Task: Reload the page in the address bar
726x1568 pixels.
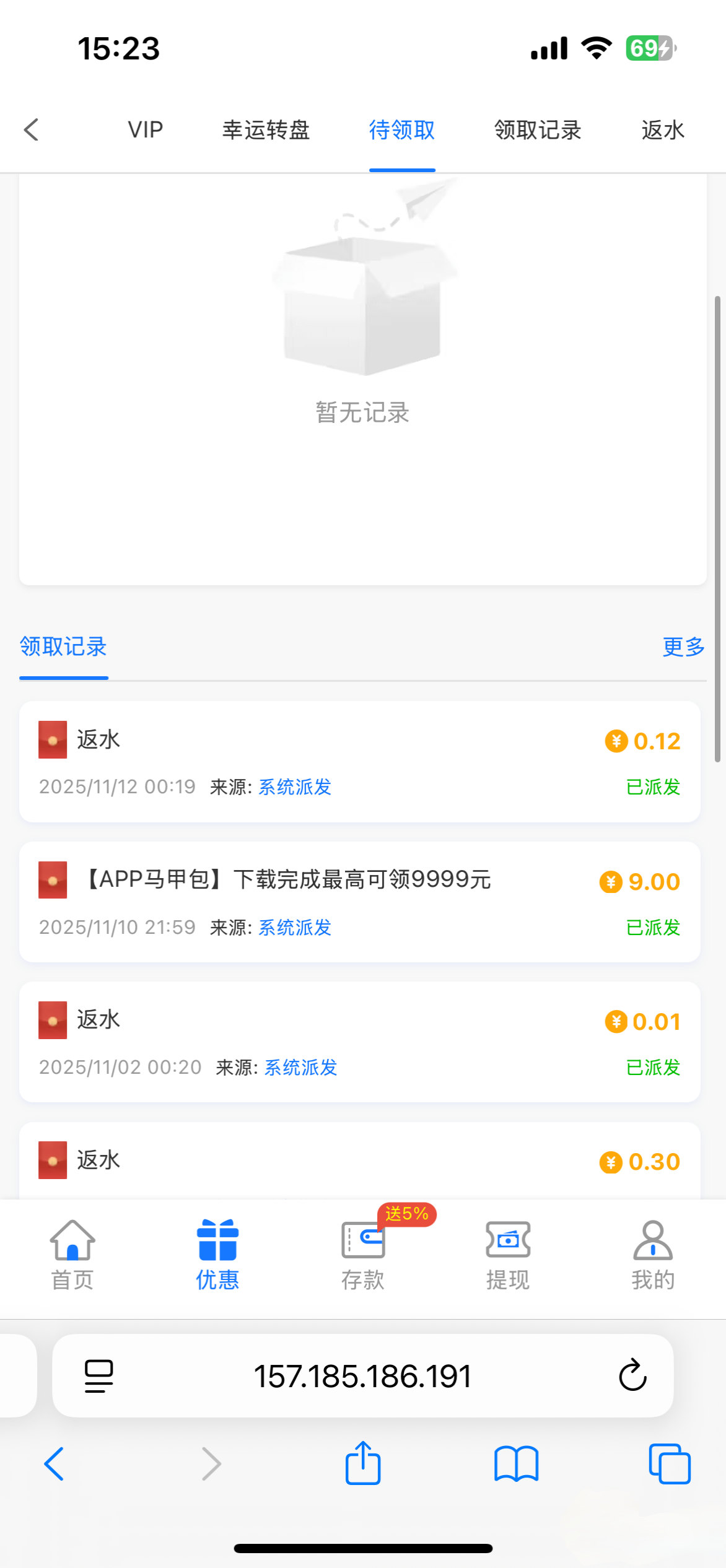Action: pyautogui.click(x=632, y=1376)
